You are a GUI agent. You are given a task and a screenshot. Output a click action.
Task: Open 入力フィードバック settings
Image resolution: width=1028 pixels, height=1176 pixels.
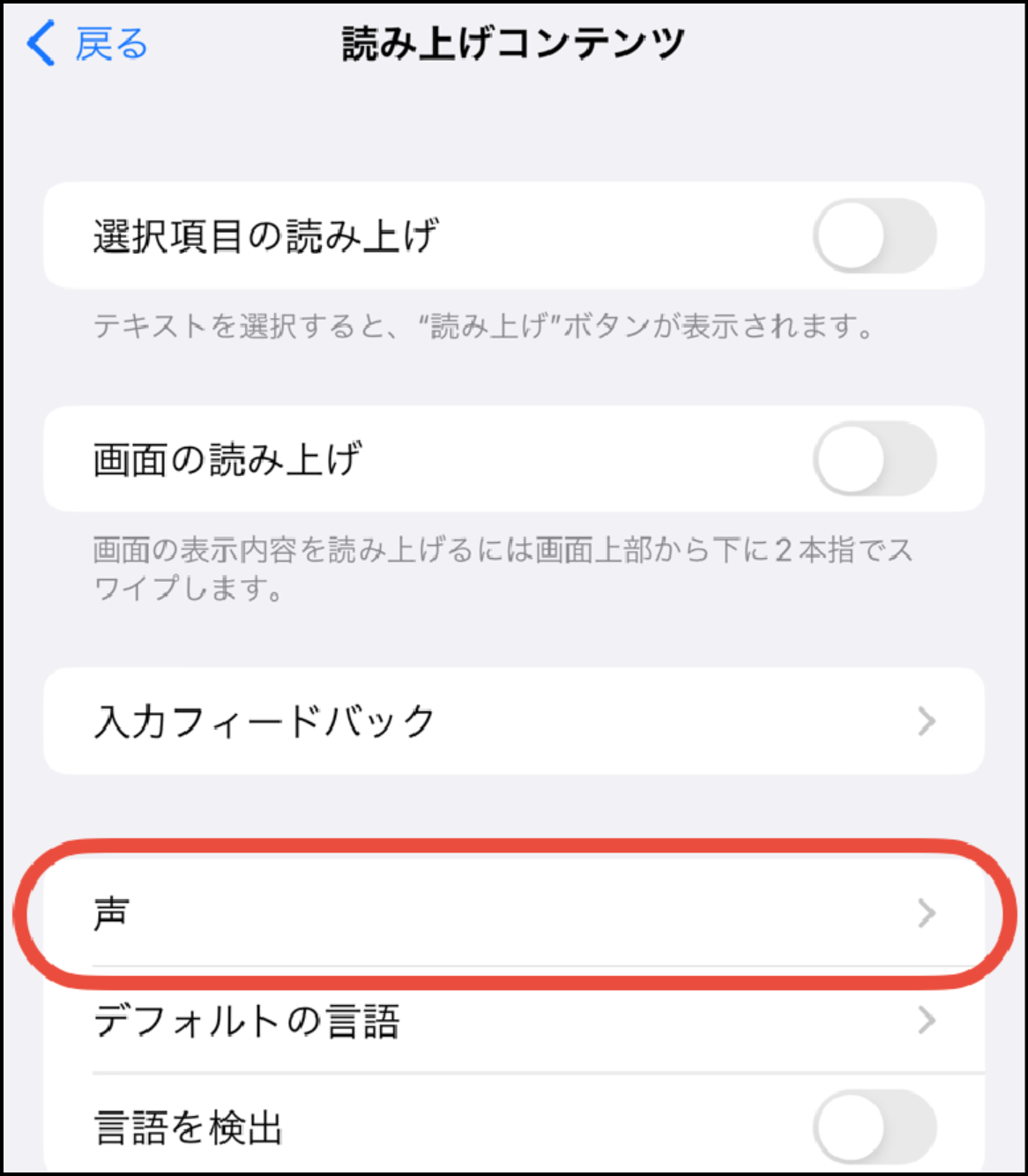tap(513, 721)
